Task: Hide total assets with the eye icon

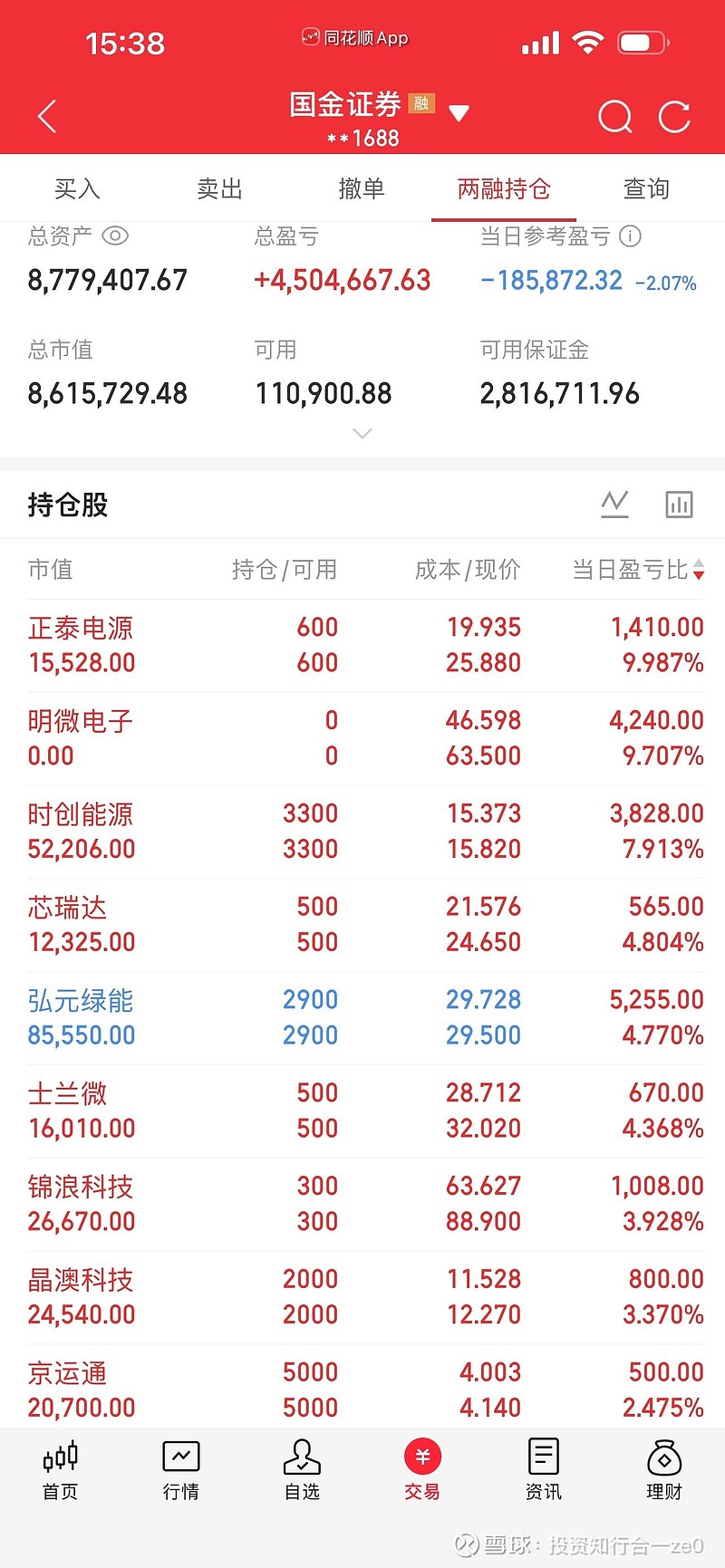Action: 115,236
